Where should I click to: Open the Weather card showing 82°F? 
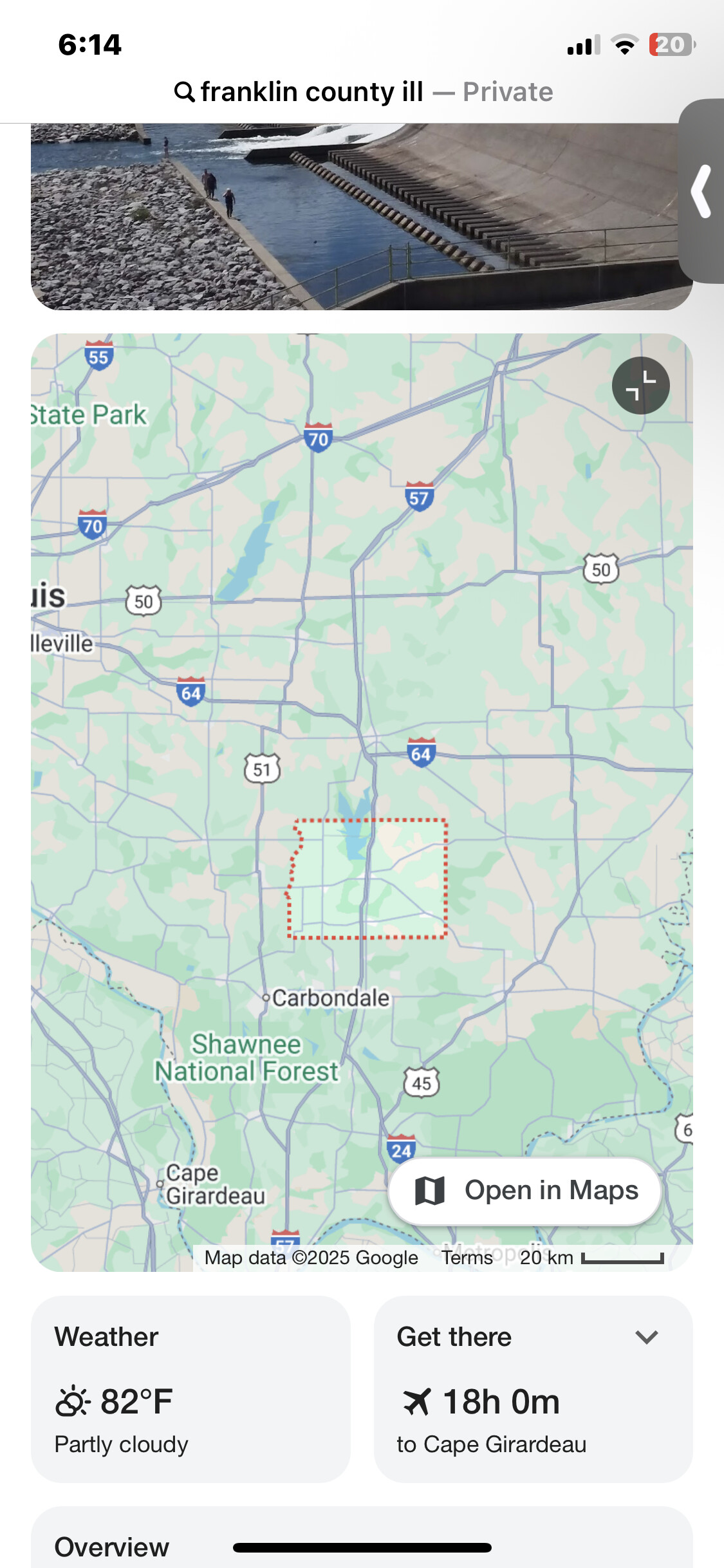click(190, 1389)
